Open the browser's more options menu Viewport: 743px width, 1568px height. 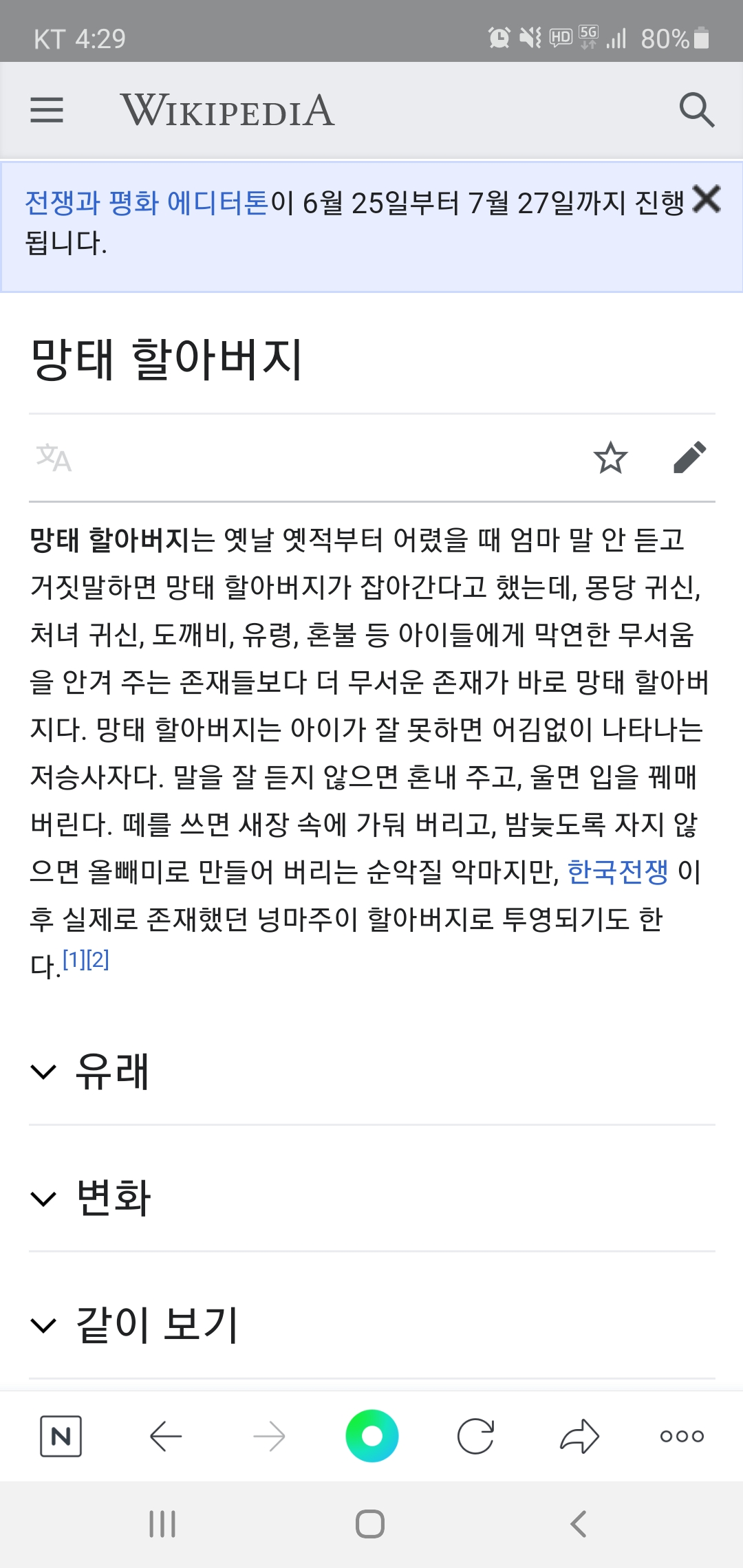682,1436
